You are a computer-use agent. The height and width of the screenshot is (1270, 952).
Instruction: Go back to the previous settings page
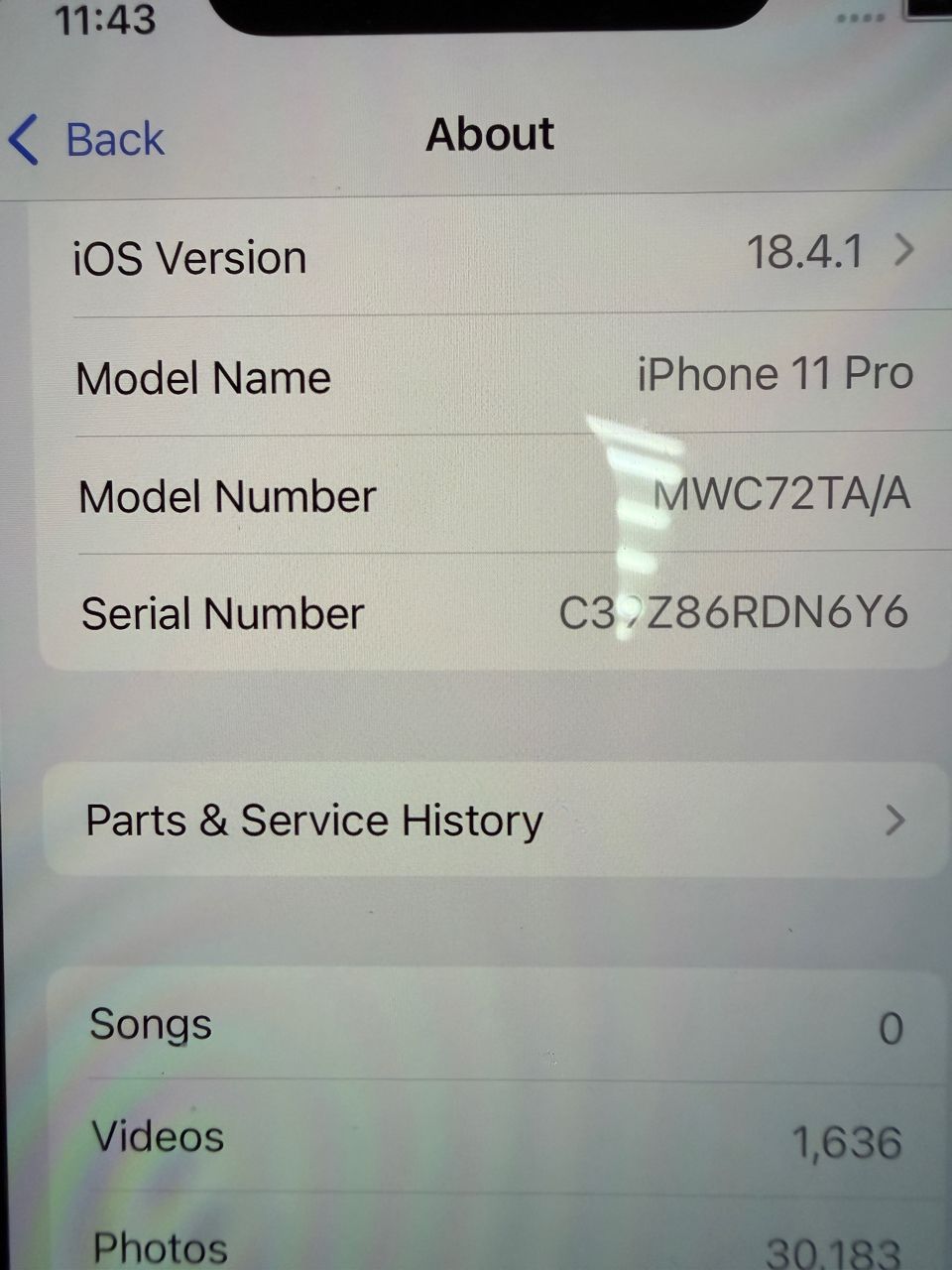tap(87, 139)
